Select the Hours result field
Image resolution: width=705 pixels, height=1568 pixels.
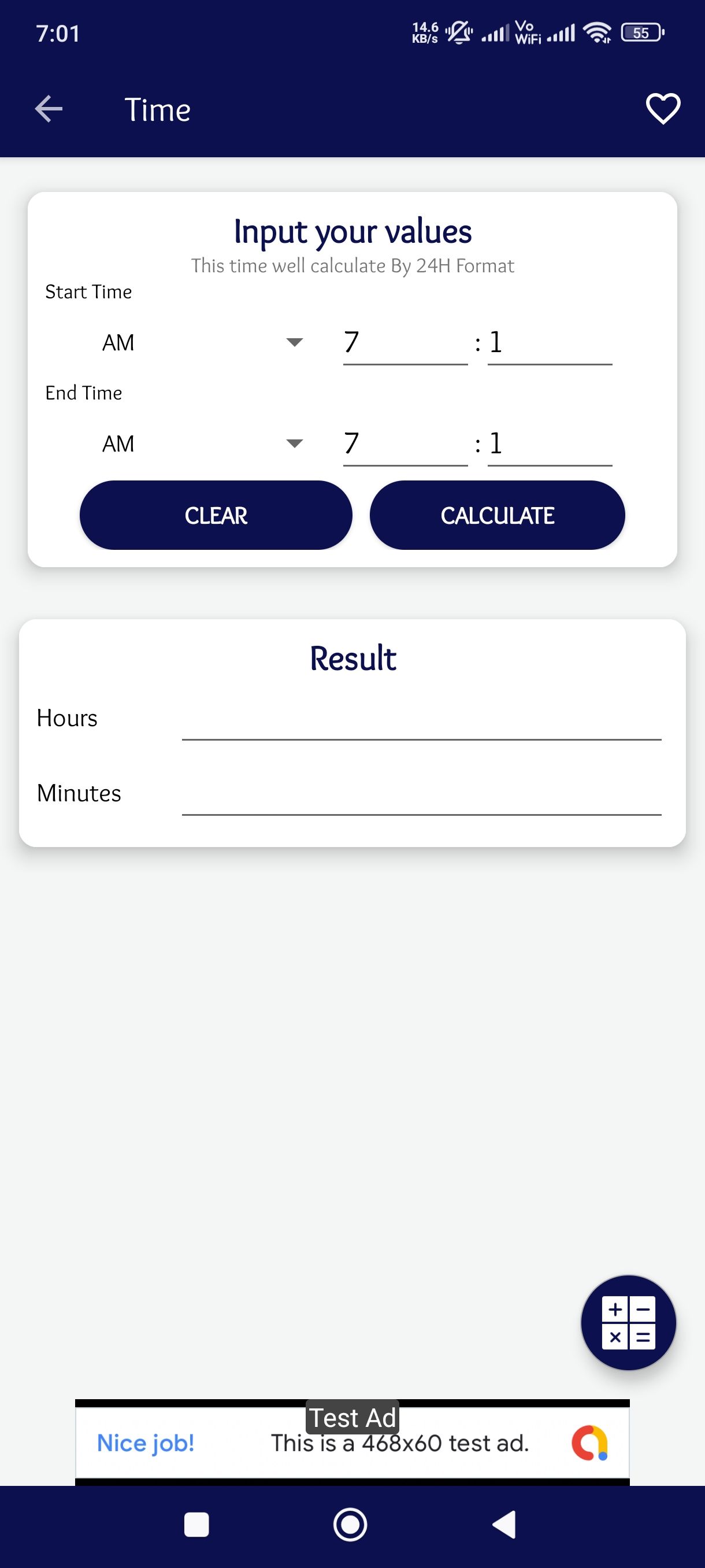pyautogui.click(x=421, y=720)
